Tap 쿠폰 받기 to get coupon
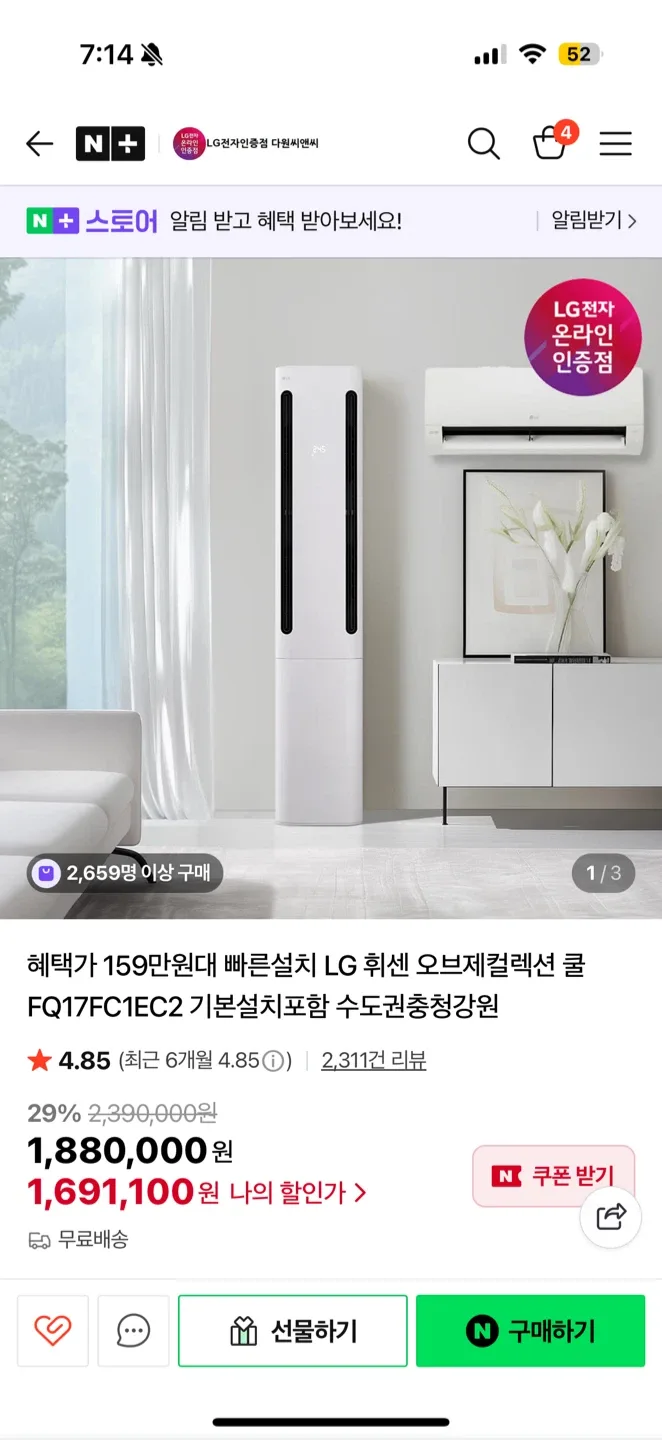Image resolution: width=662 pixels, height=1440 pixels. coord(553,1176)
